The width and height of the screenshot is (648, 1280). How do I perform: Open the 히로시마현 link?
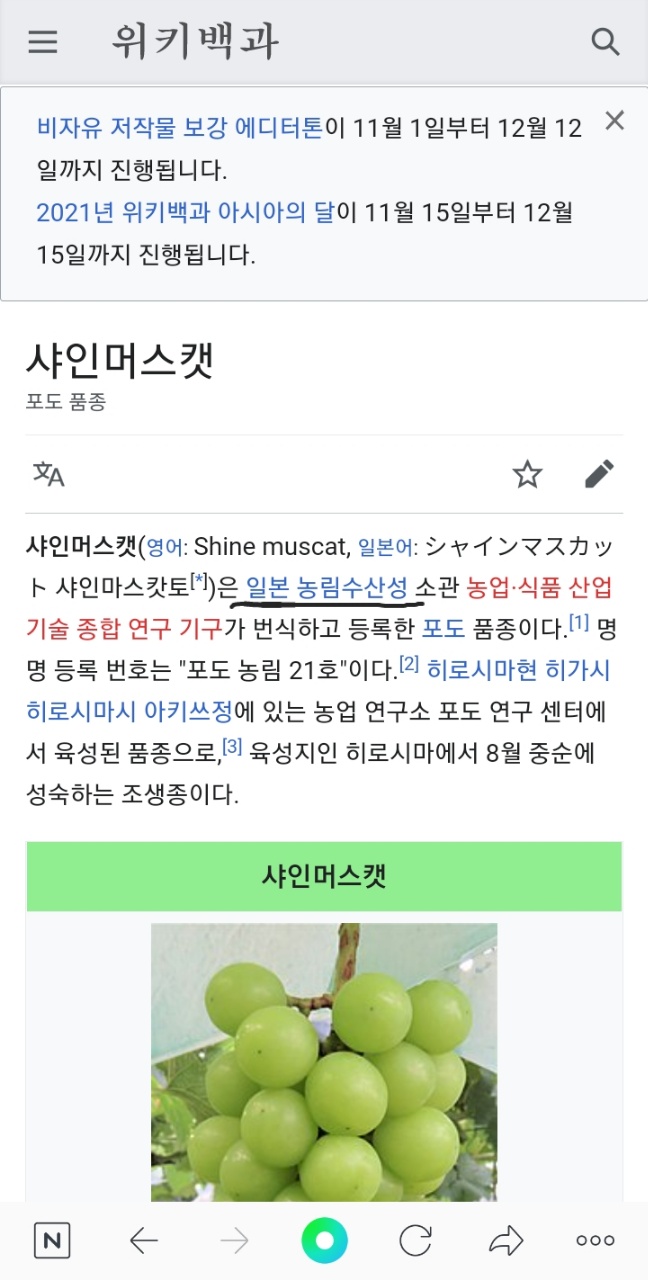pos(482,670)
